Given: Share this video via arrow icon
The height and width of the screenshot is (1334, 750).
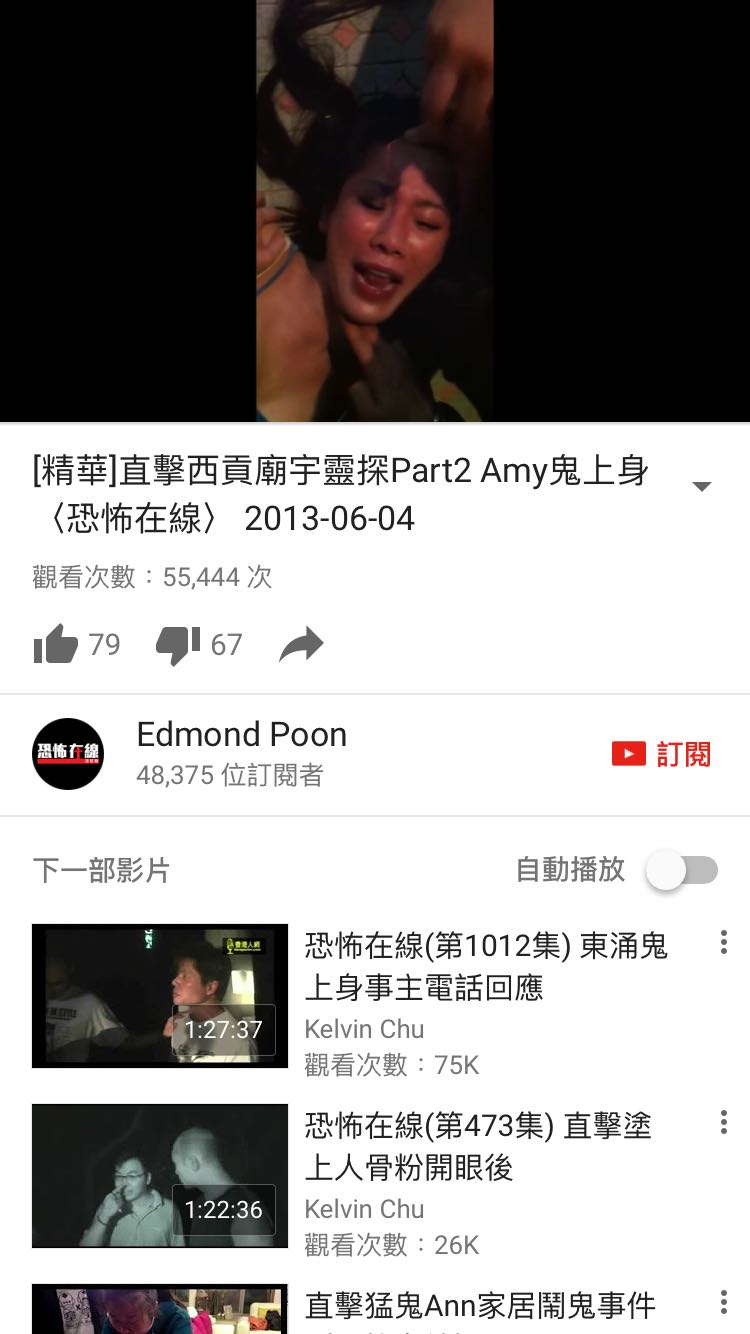Looking at the screenshot, I should click(301, 645).
